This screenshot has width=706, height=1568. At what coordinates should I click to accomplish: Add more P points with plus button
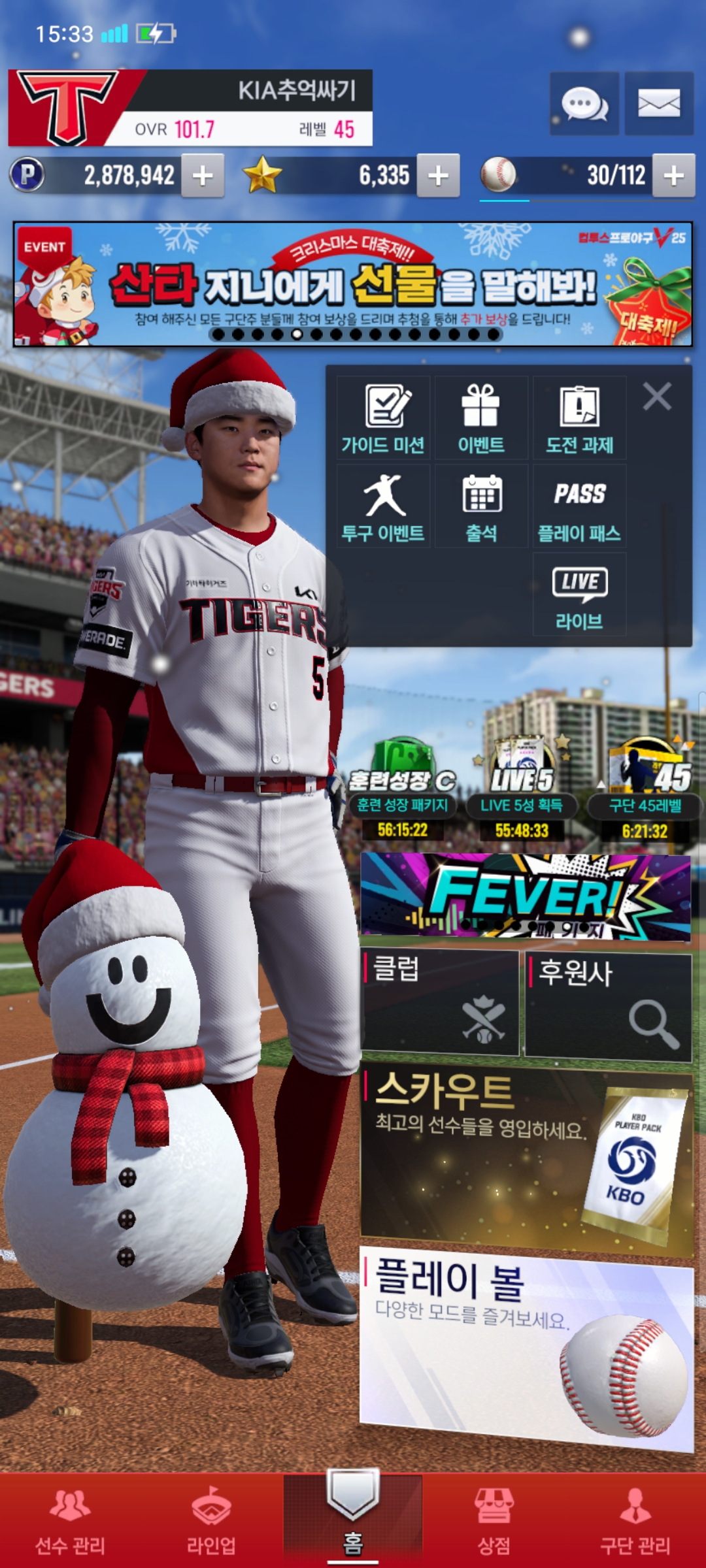pos(203,176)
